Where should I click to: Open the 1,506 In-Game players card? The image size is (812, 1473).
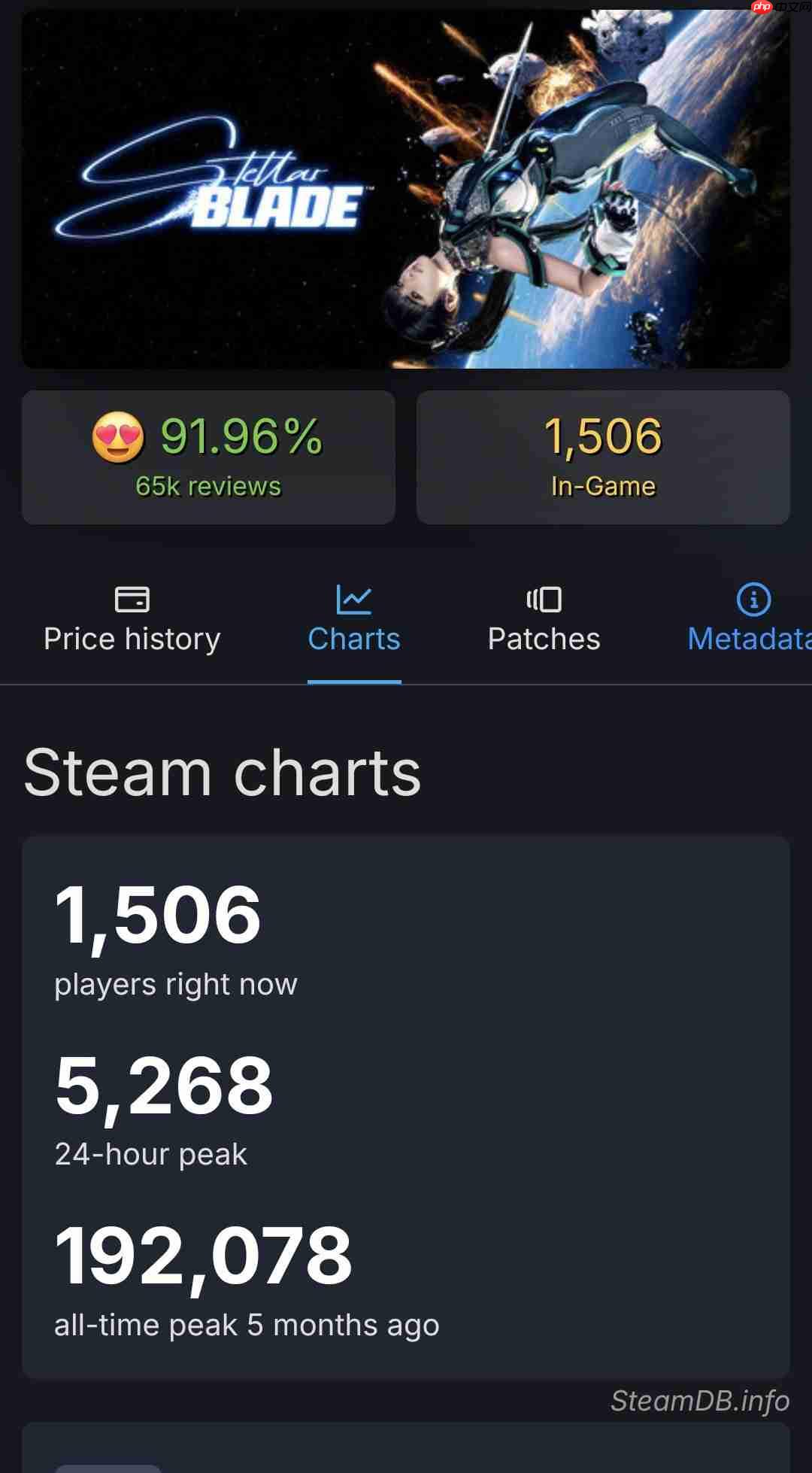(x=603, y=457)
